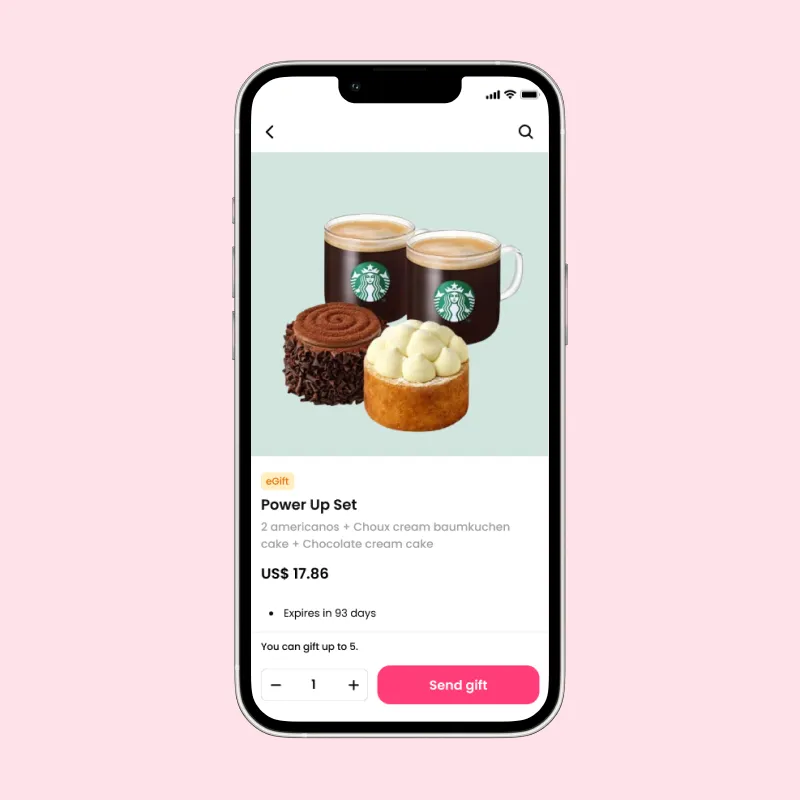Decrease gift quantity with minus button
This screenshot has width=800, height=800.
coord(276,685)
